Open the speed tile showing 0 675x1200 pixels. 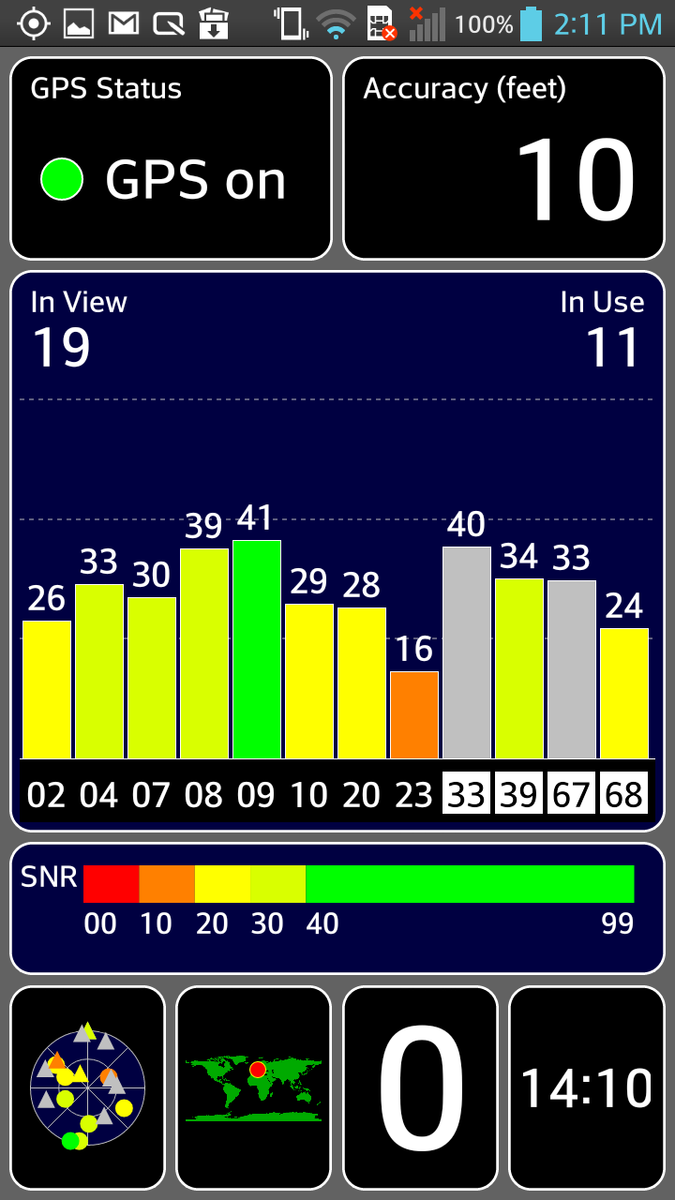coord(420,1090)
